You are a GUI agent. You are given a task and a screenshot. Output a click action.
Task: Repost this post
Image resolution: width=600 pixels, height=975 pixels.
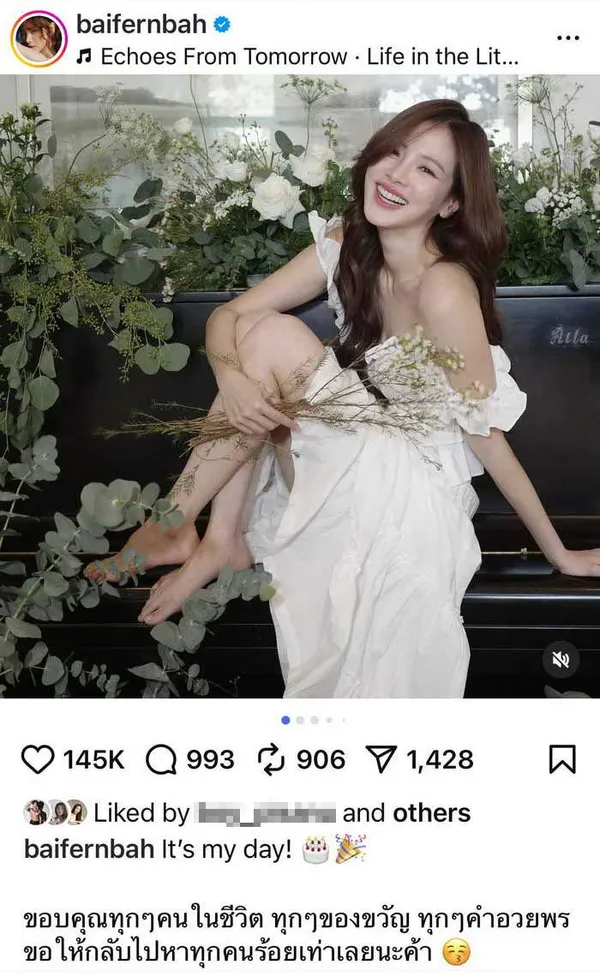click(x=272, y=760)
